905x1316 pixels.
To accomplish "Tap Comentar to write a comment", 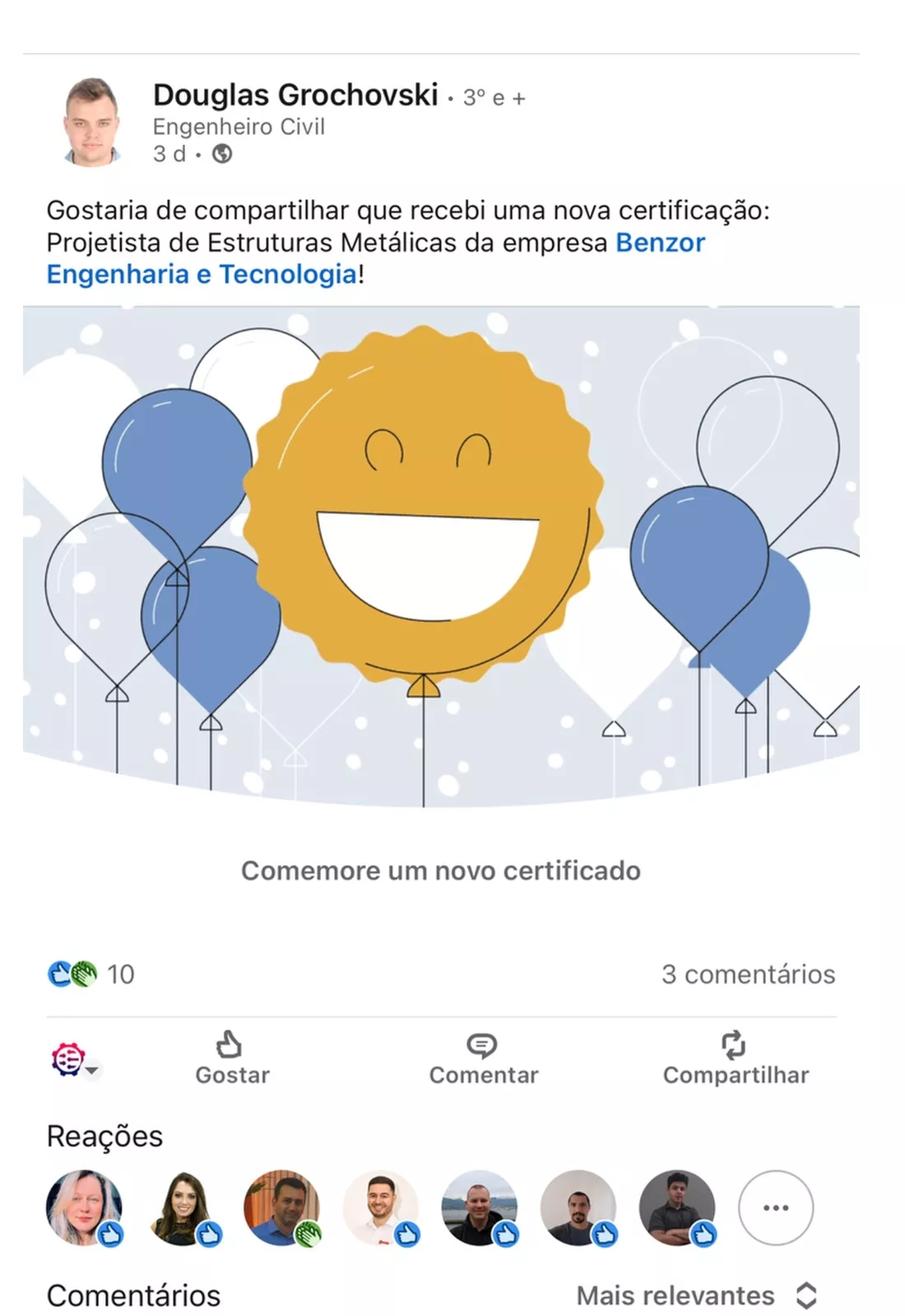I will point(483,1059).
